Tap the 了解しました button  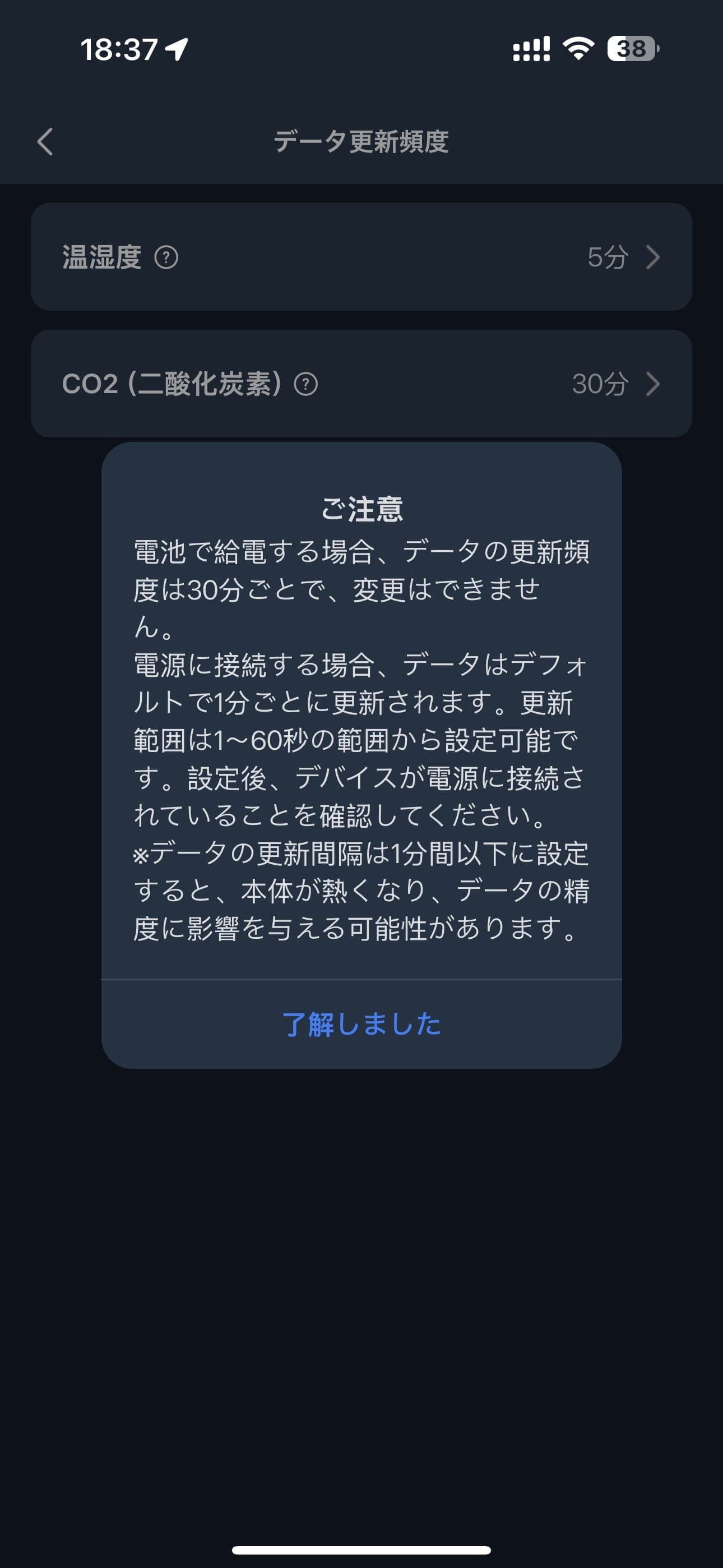361,1025
